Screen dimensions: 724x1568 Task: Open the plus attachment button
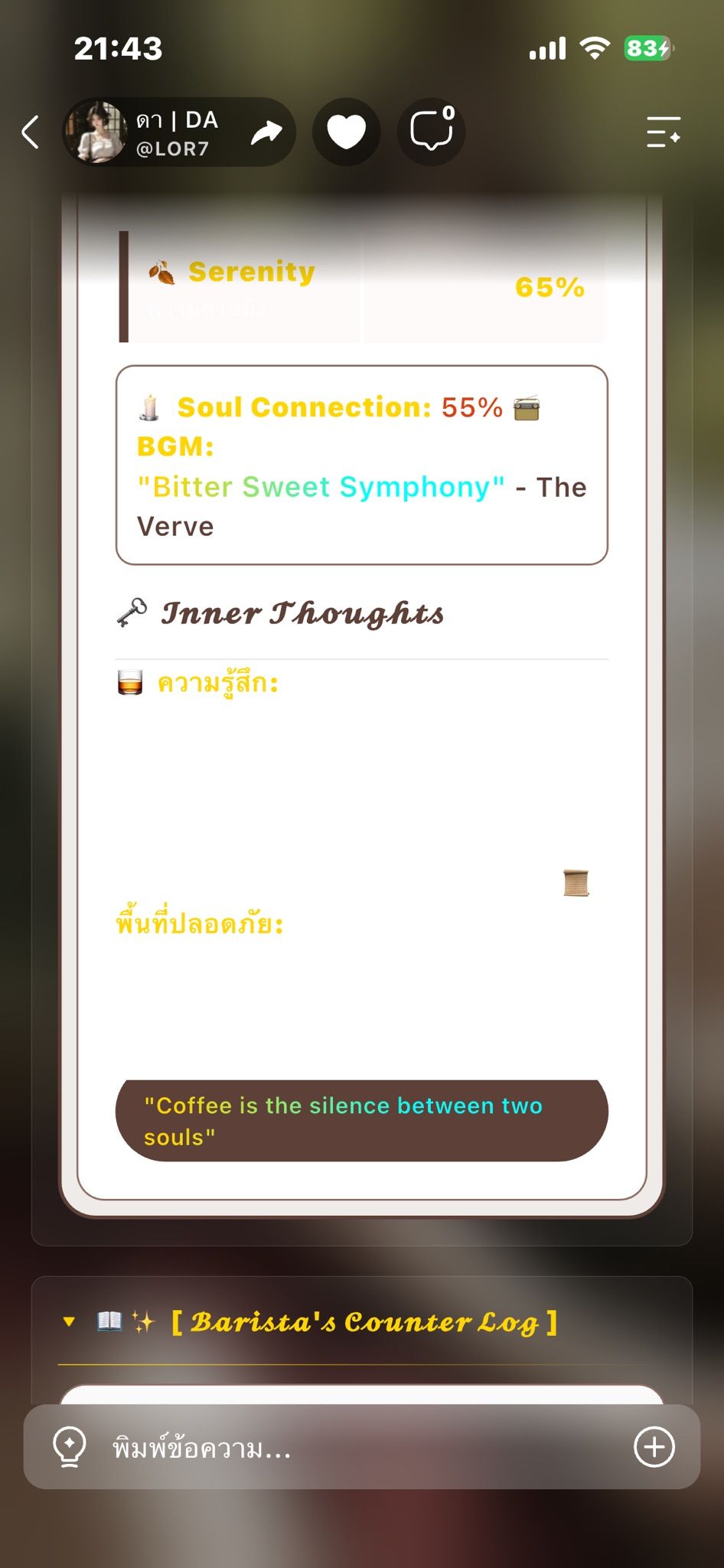[654, 1447]
